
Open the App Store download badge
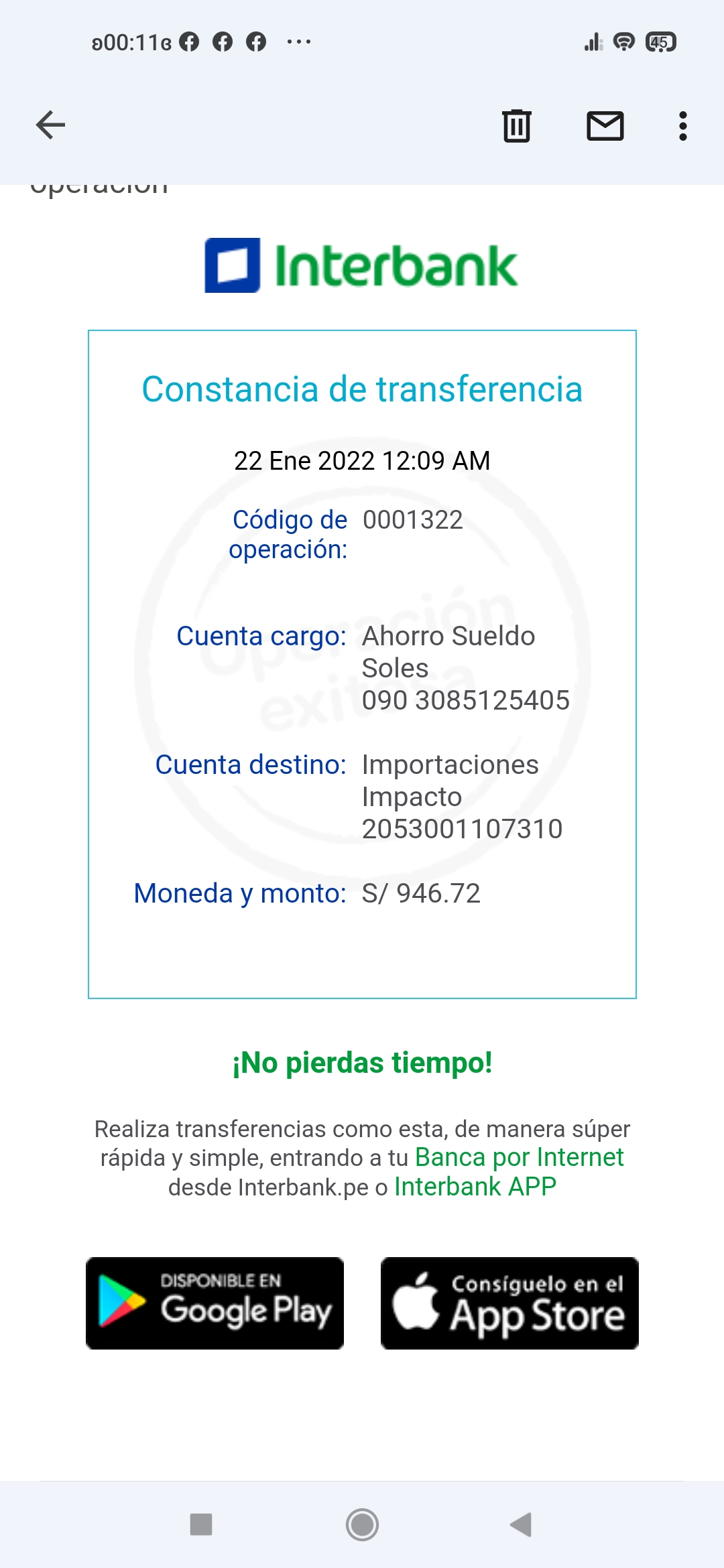tap(509, 1303)
